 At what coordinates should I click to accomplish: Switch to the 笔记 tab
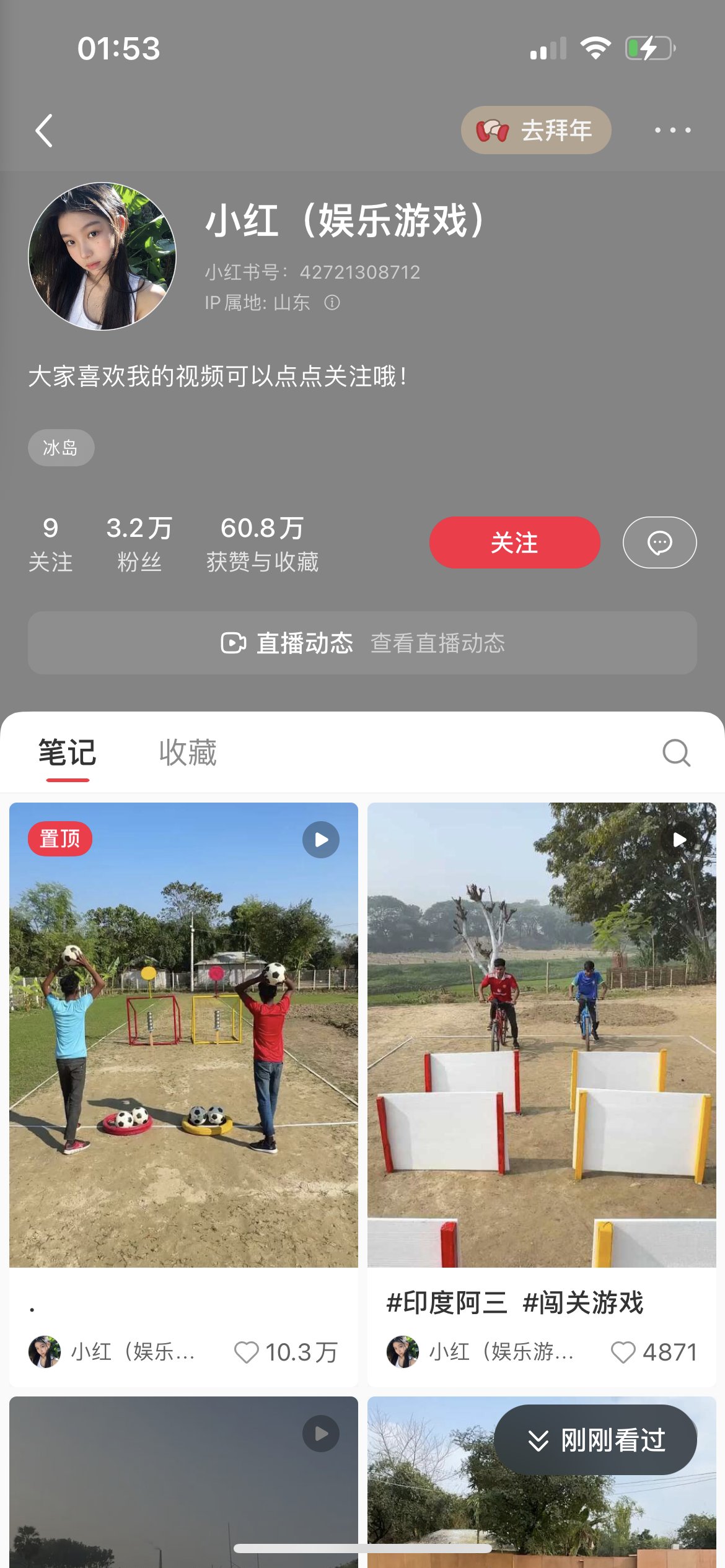click(x=68, y=753)
